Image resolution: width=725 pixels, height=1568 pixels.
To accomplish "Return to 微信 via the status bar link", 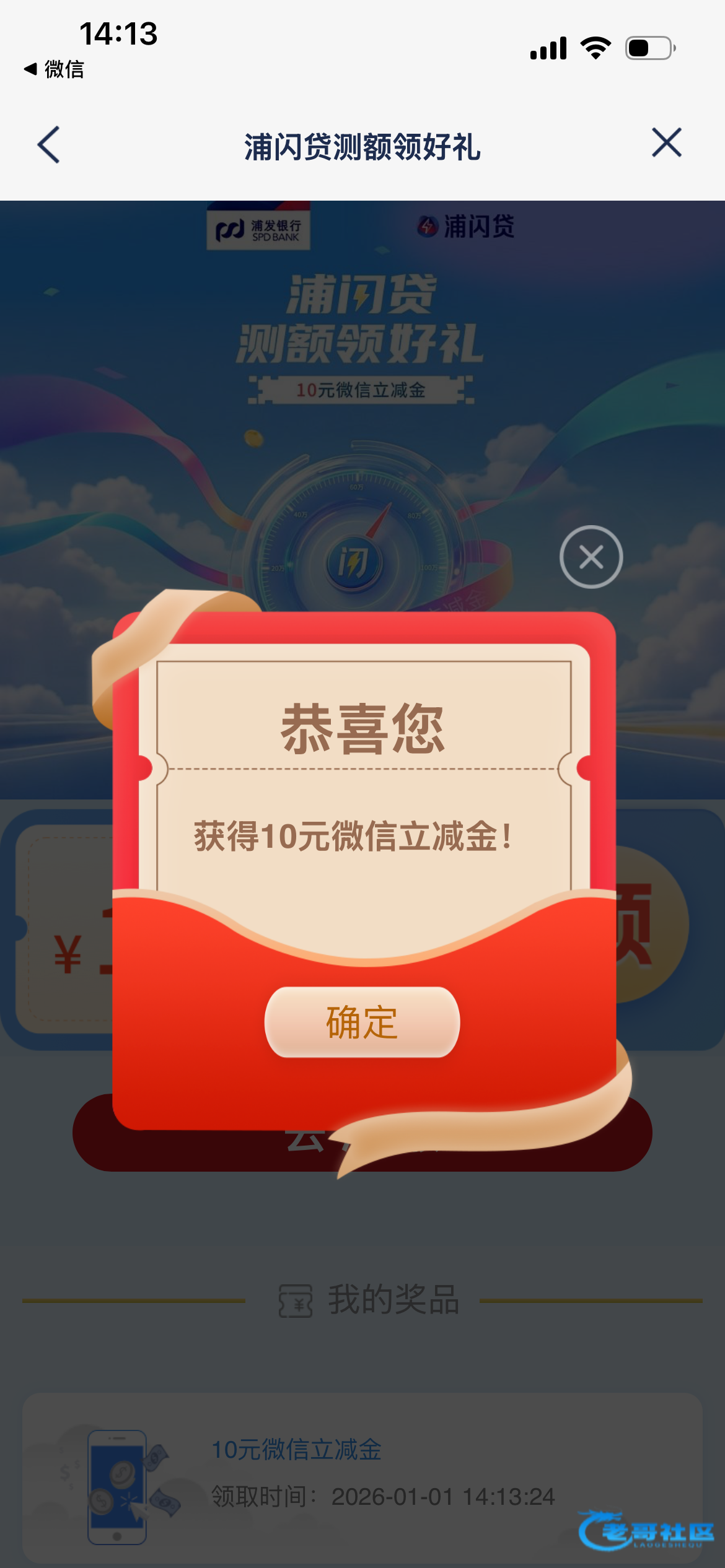I will 55,69.
